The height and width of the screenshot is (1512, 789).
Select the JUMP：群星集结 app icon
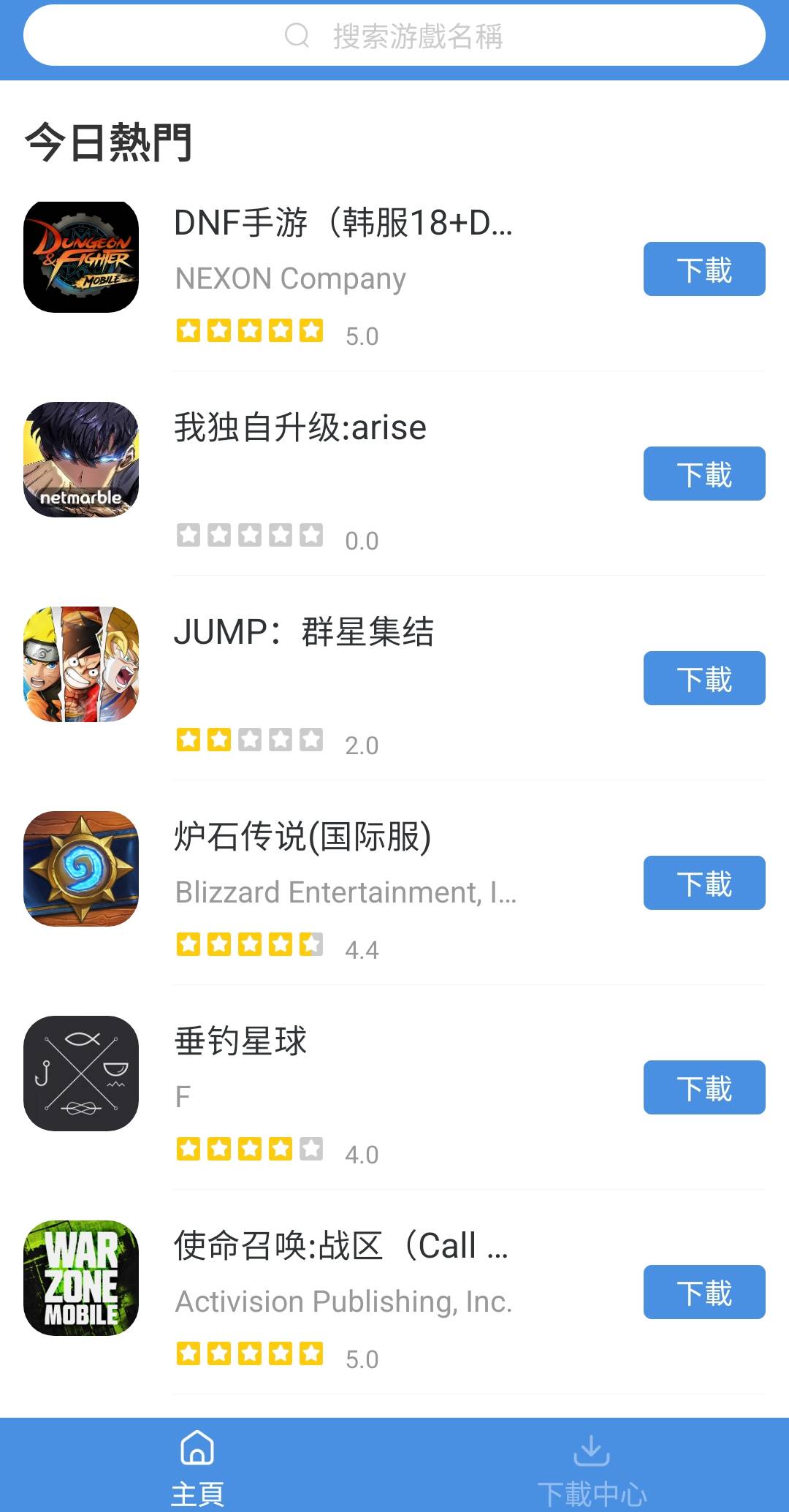tap(80, 664)
